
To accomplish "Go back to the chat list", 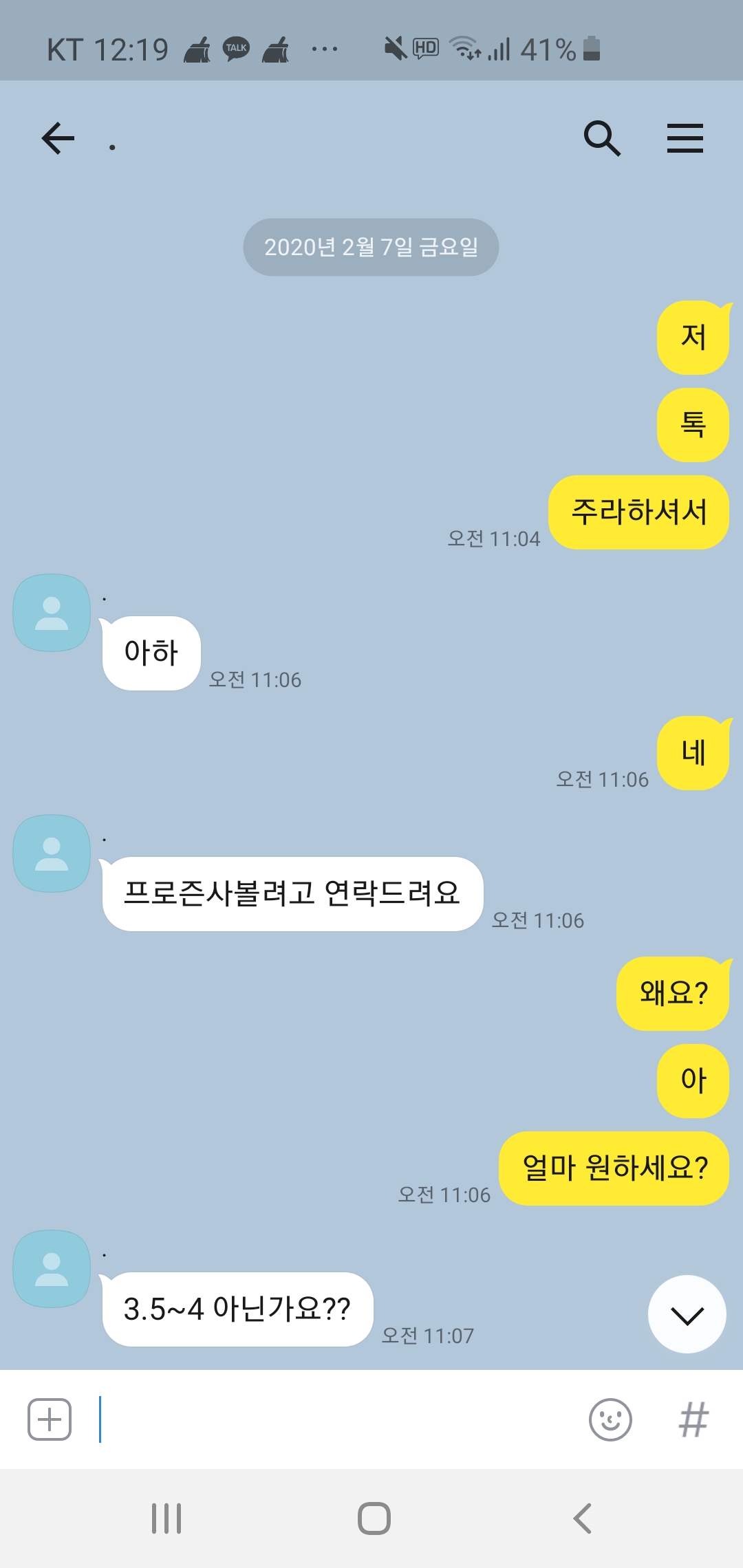I will coord(58,139).
